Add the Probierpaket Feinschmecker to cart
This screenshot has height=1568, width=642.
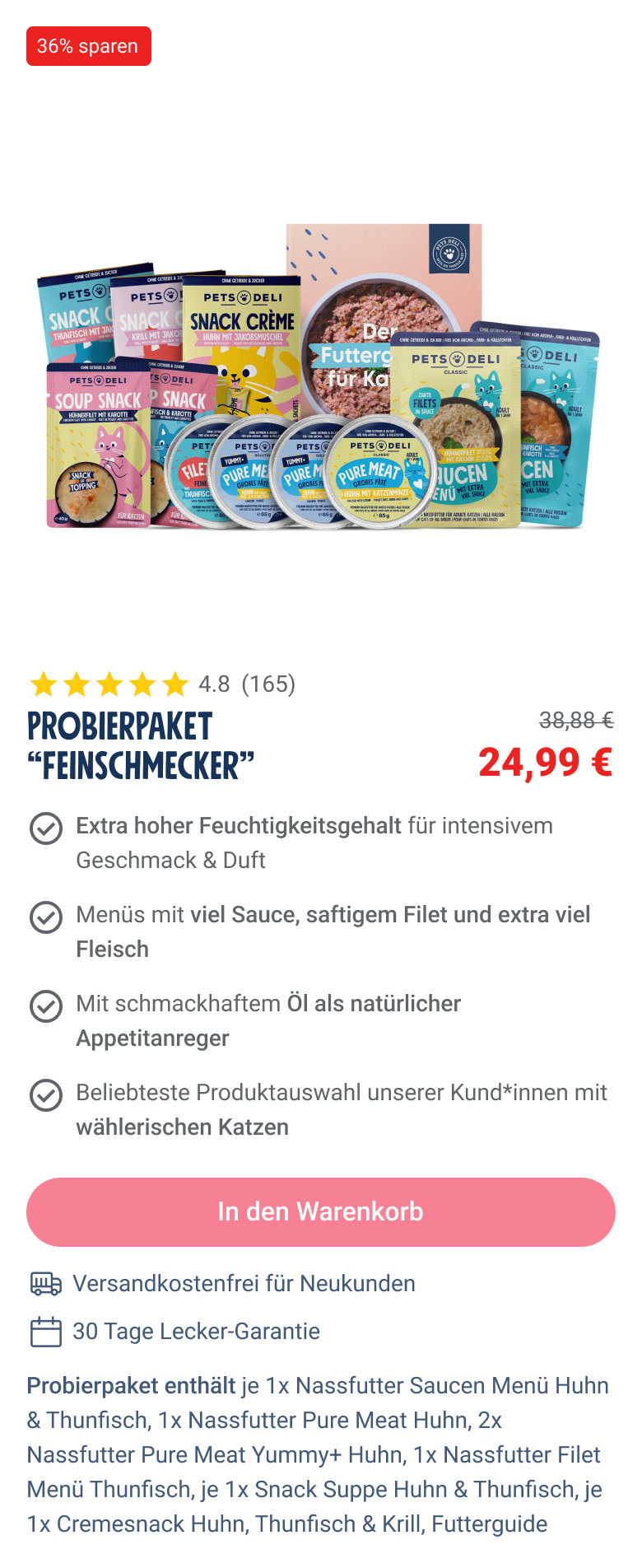coord(321,1211)
